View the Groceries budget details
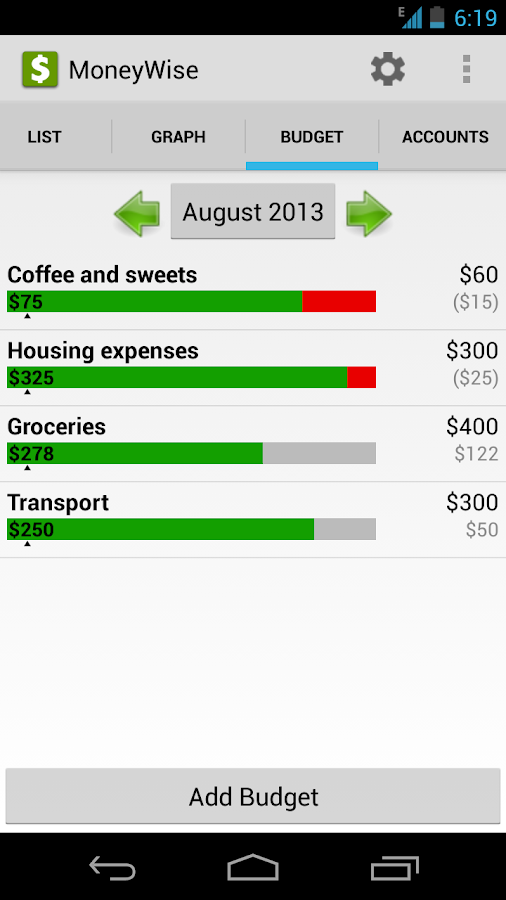The image size is (506, 900). coord(253,444)
